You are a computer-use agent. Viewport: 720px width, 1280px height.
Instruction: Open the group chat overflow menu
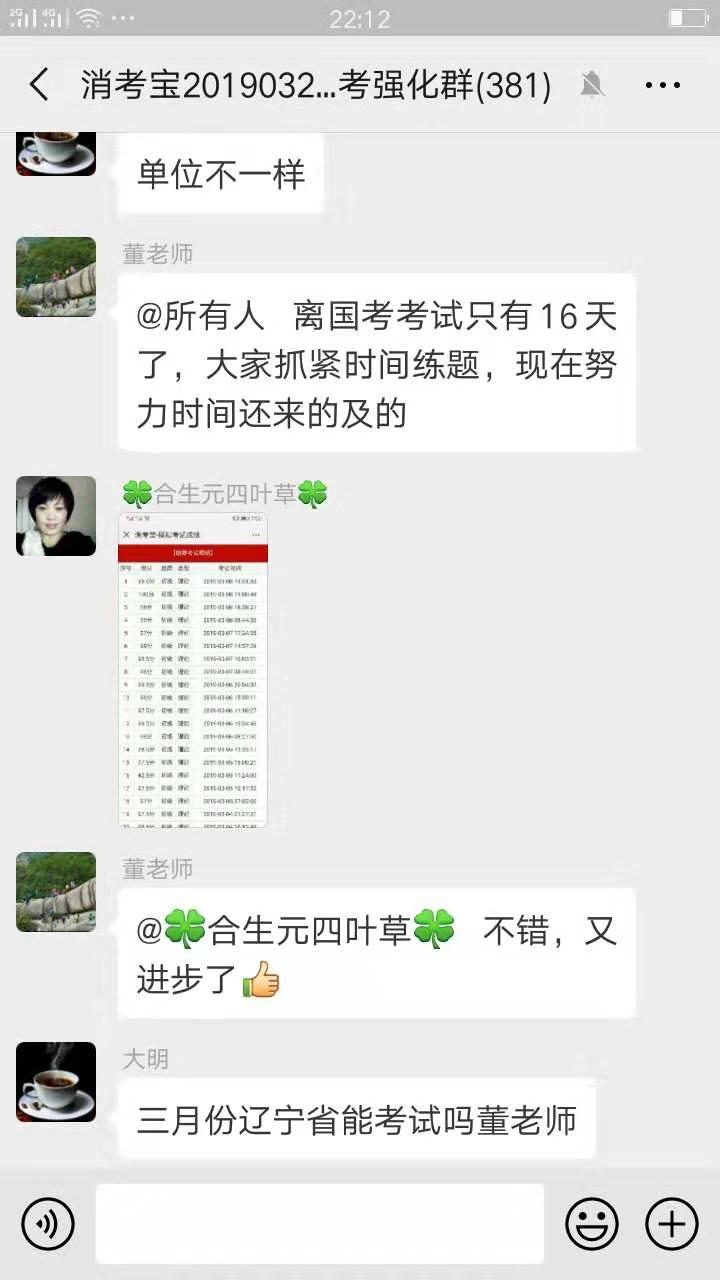pos(662,86)
